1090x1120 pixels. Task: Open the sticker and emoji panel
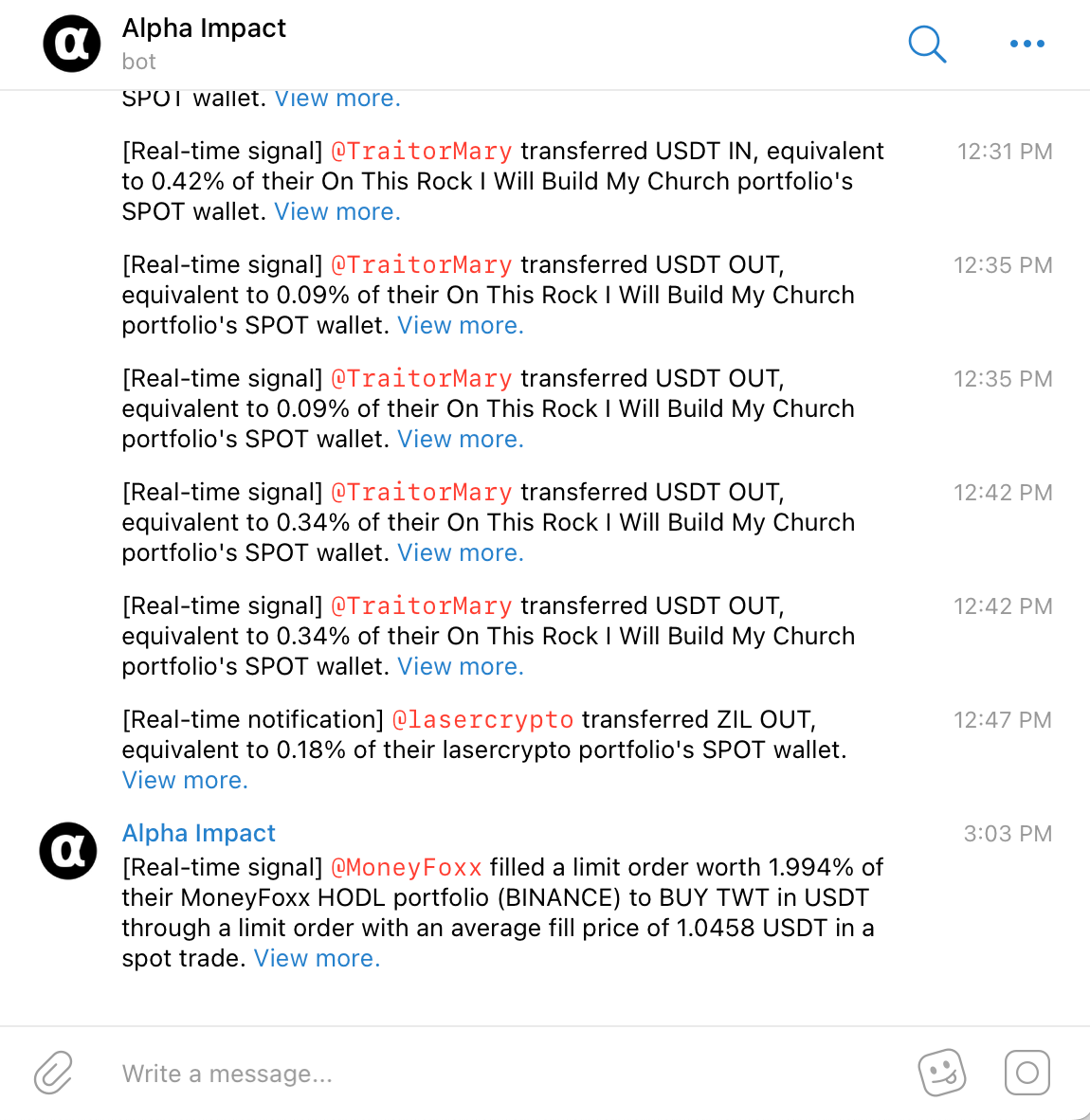pyautogui.click(x=941, y=1073)
